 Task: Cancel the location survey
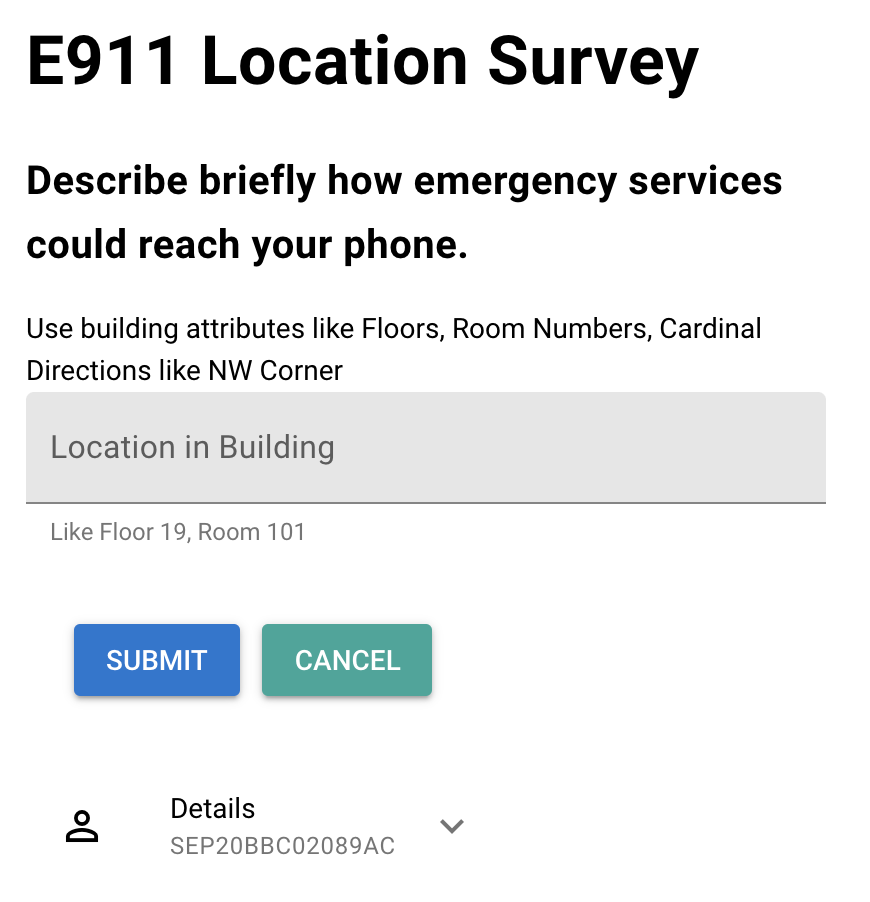347,660
